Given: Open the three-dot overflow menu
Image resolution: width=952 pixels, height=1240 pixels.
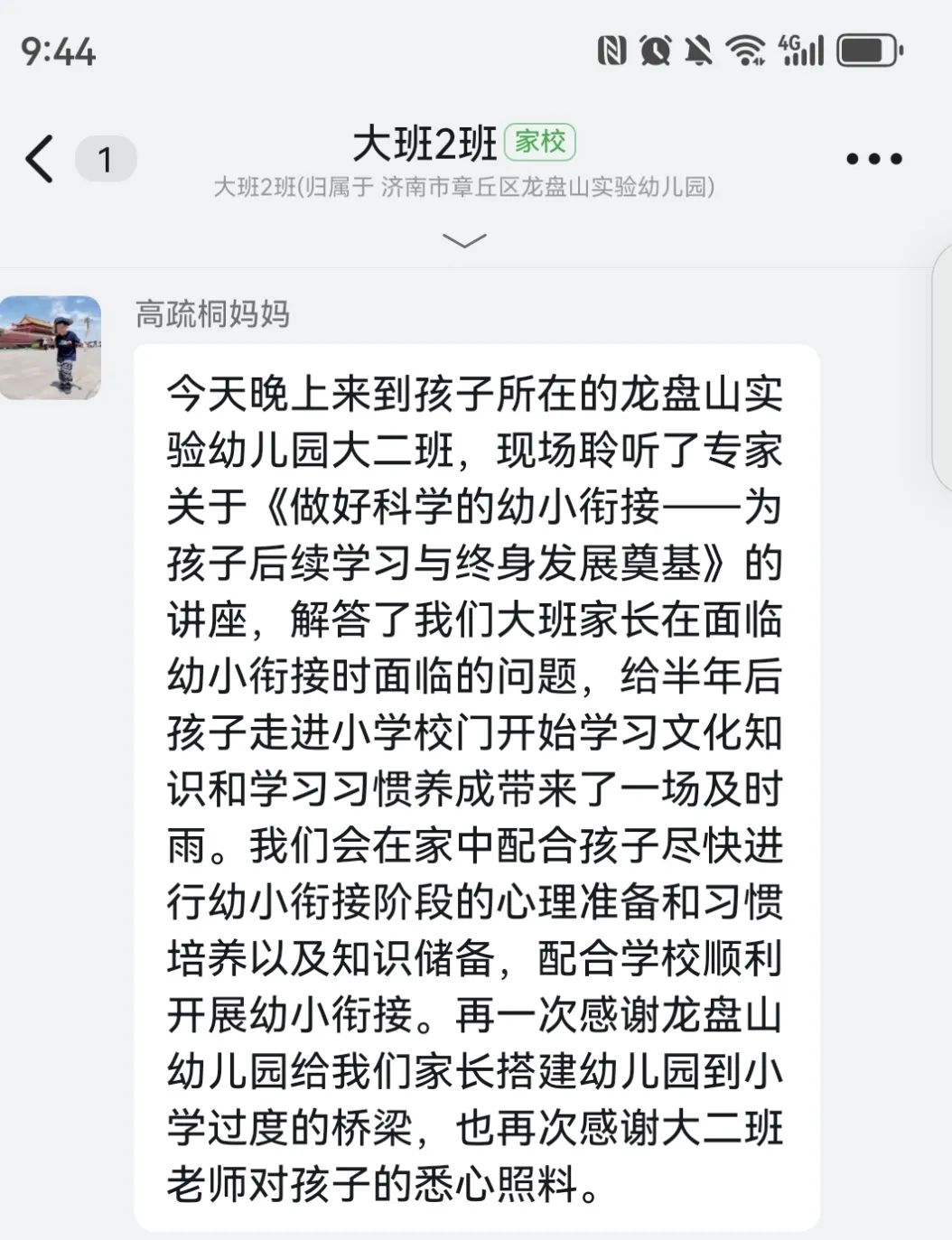Looking at the screenshot, I should tap(873, 159).
